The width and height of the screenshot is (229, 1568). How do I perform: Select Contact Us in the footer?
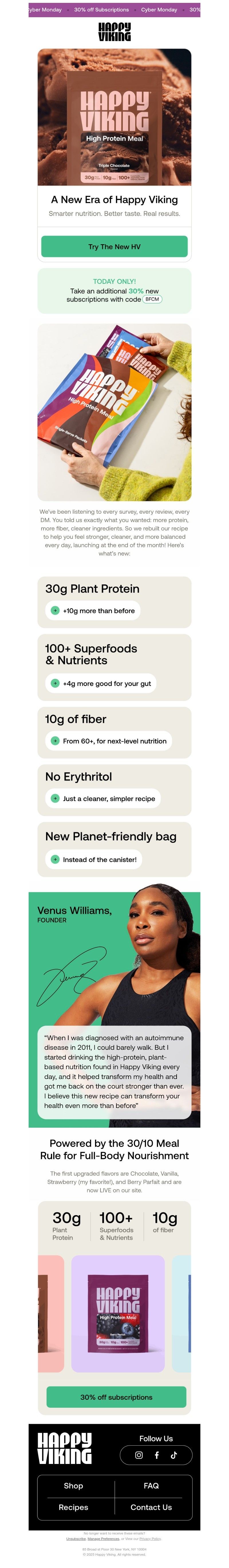pyautogui.click(x=151, y=1507)
